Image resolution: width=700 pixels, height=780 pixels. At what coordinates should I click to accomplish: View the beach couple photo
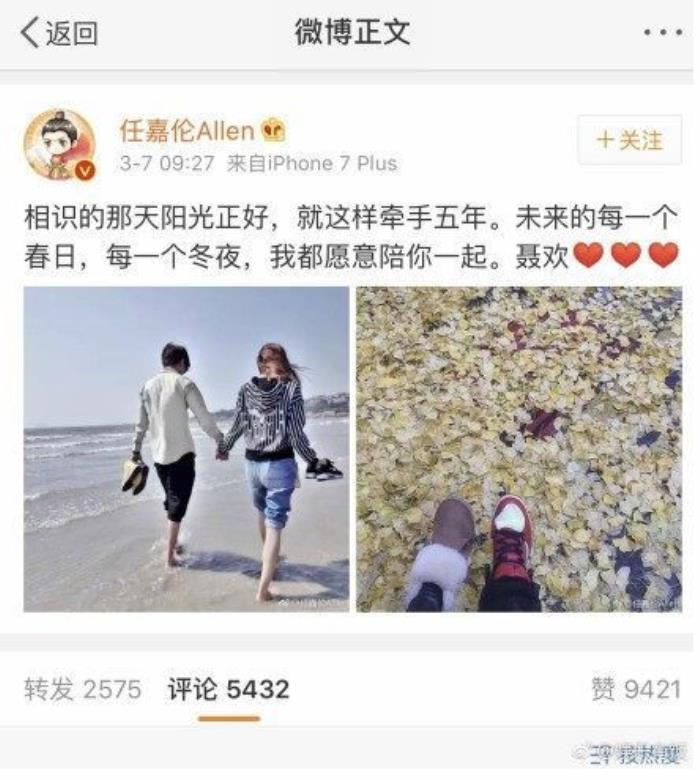pos(186,449)
